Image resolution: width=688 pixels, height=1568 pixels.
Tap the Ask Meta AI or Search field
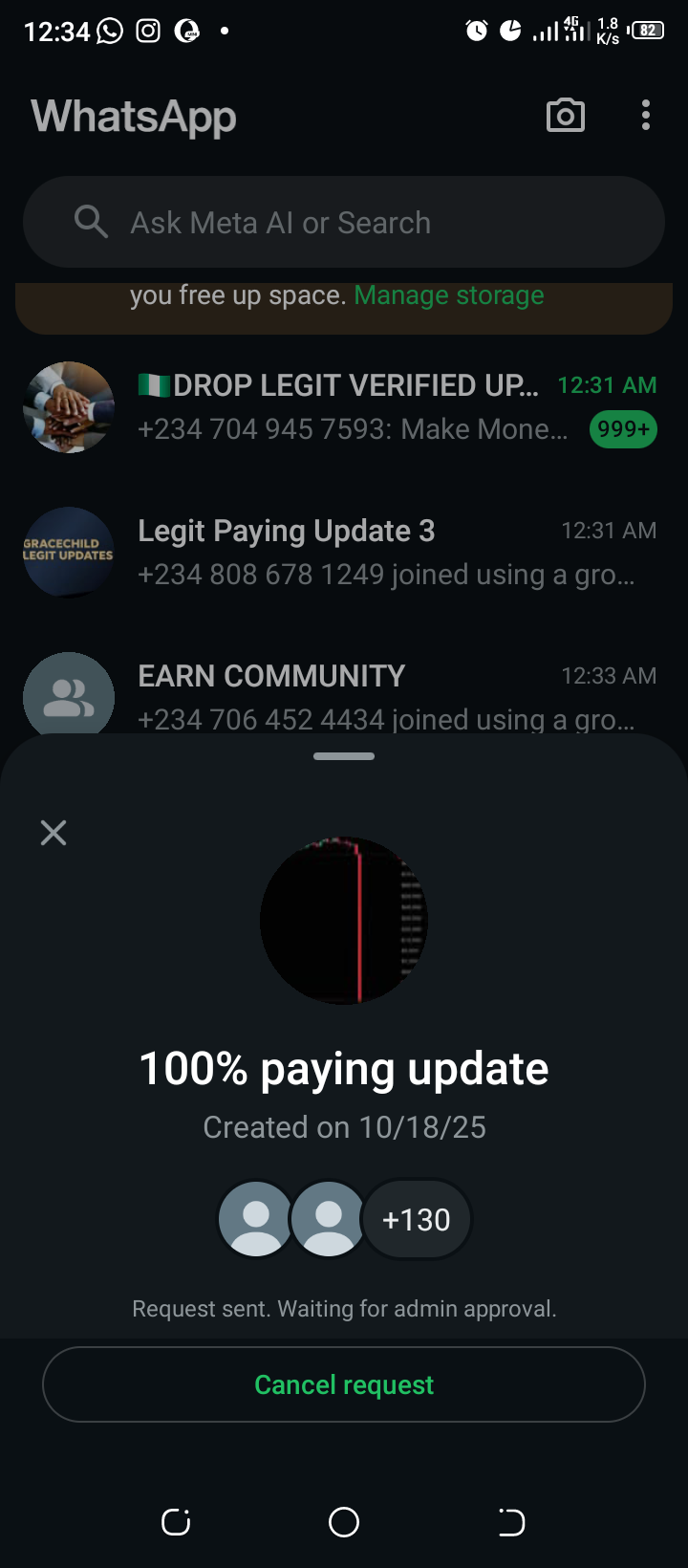pos(344,223)
